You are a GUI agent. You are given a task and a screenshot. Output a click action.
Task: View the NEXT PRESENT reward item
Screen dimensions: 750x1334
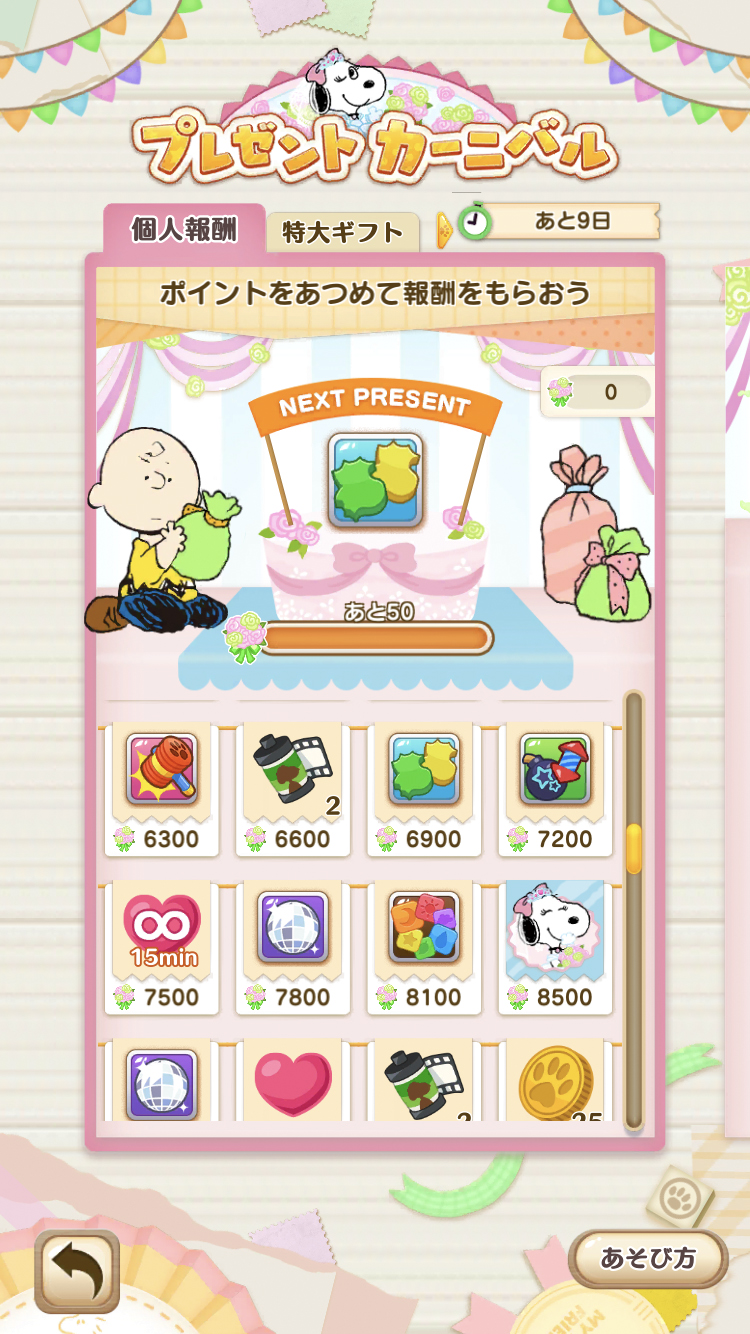click(375, 480)
